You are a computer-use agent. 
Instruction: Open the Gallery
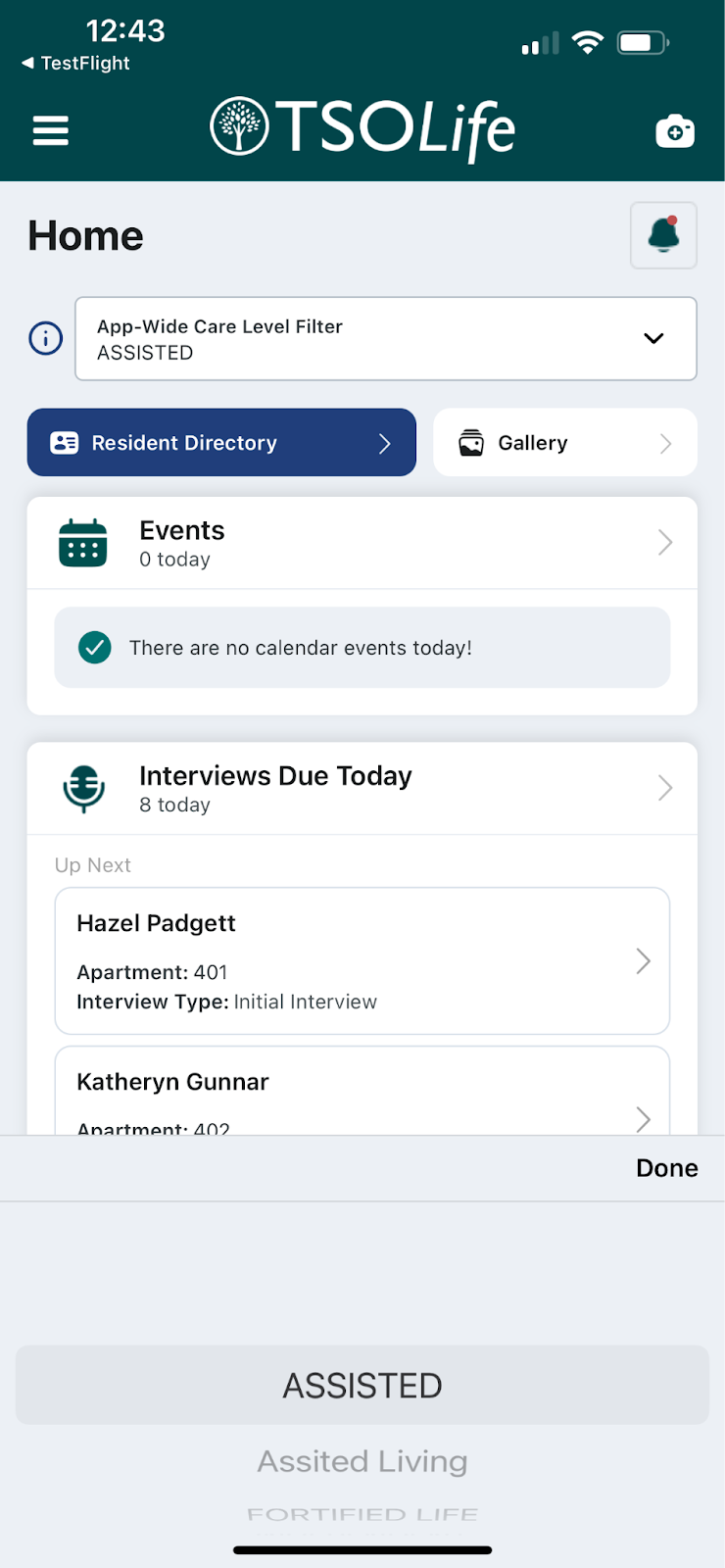click(565, 443)
